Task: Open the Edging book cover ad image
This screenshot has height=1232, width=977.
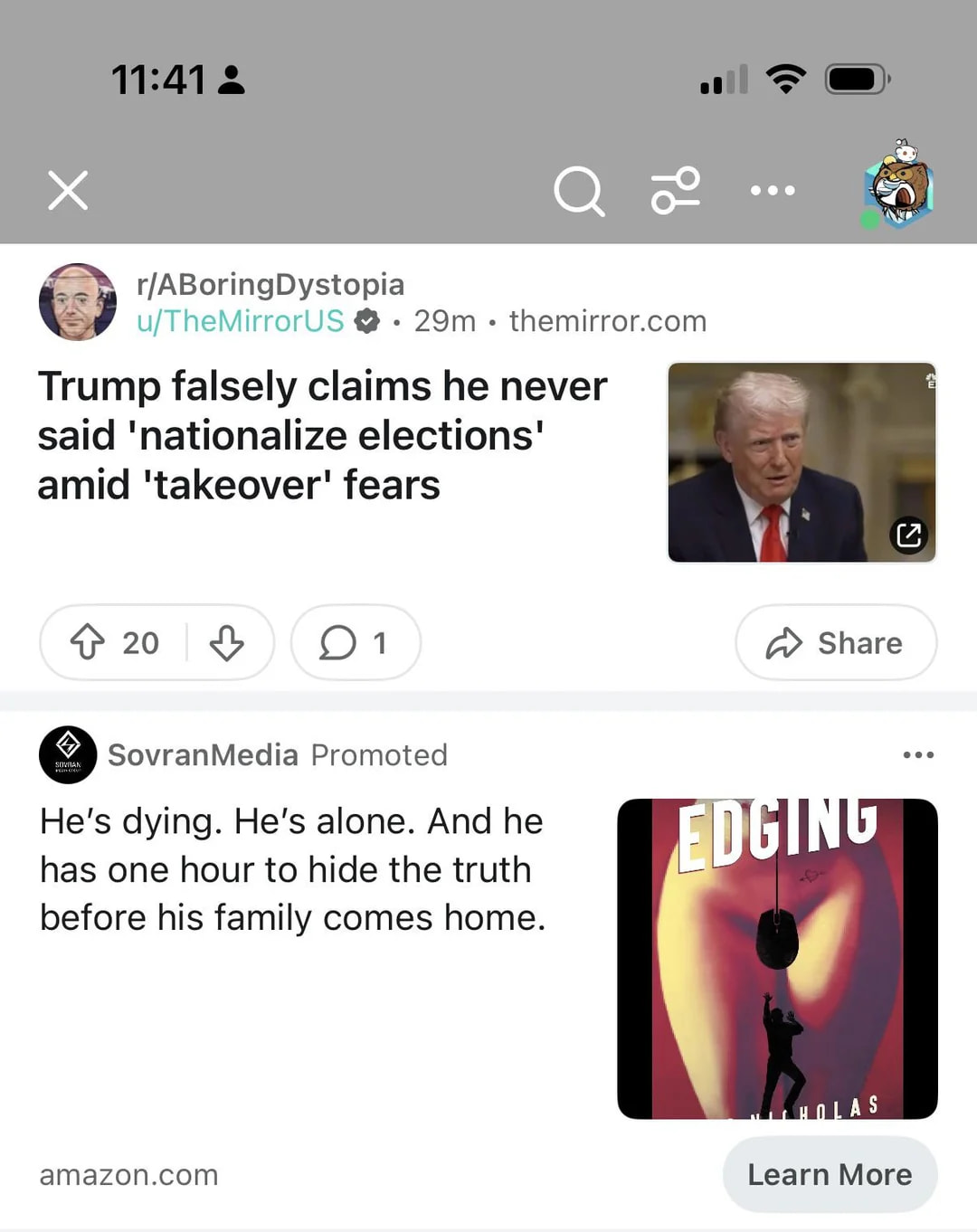Action: [x=777, y=958]
